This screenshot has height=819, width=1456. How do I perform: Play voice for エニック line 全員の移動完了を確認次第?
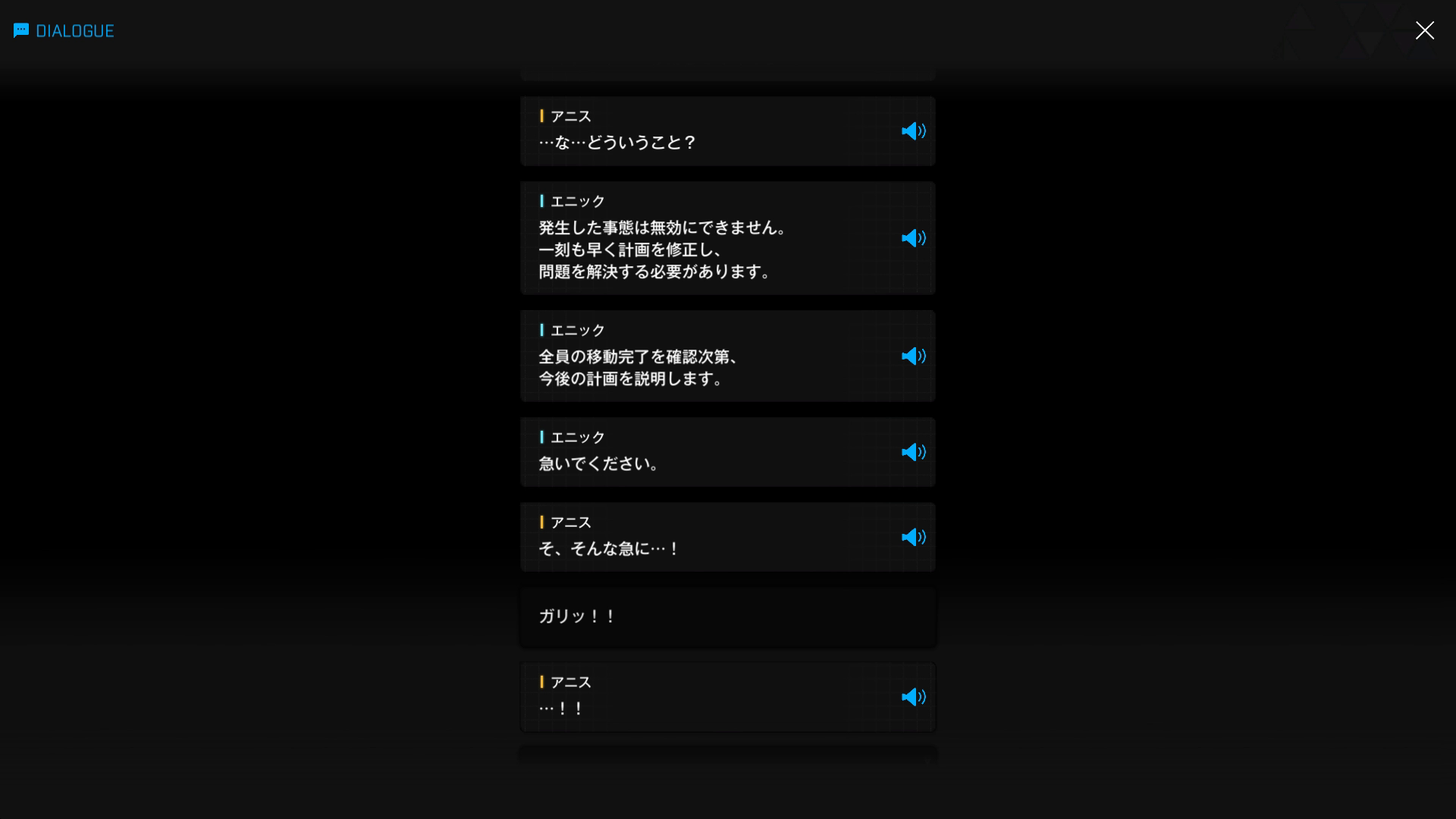click(913, 356)
